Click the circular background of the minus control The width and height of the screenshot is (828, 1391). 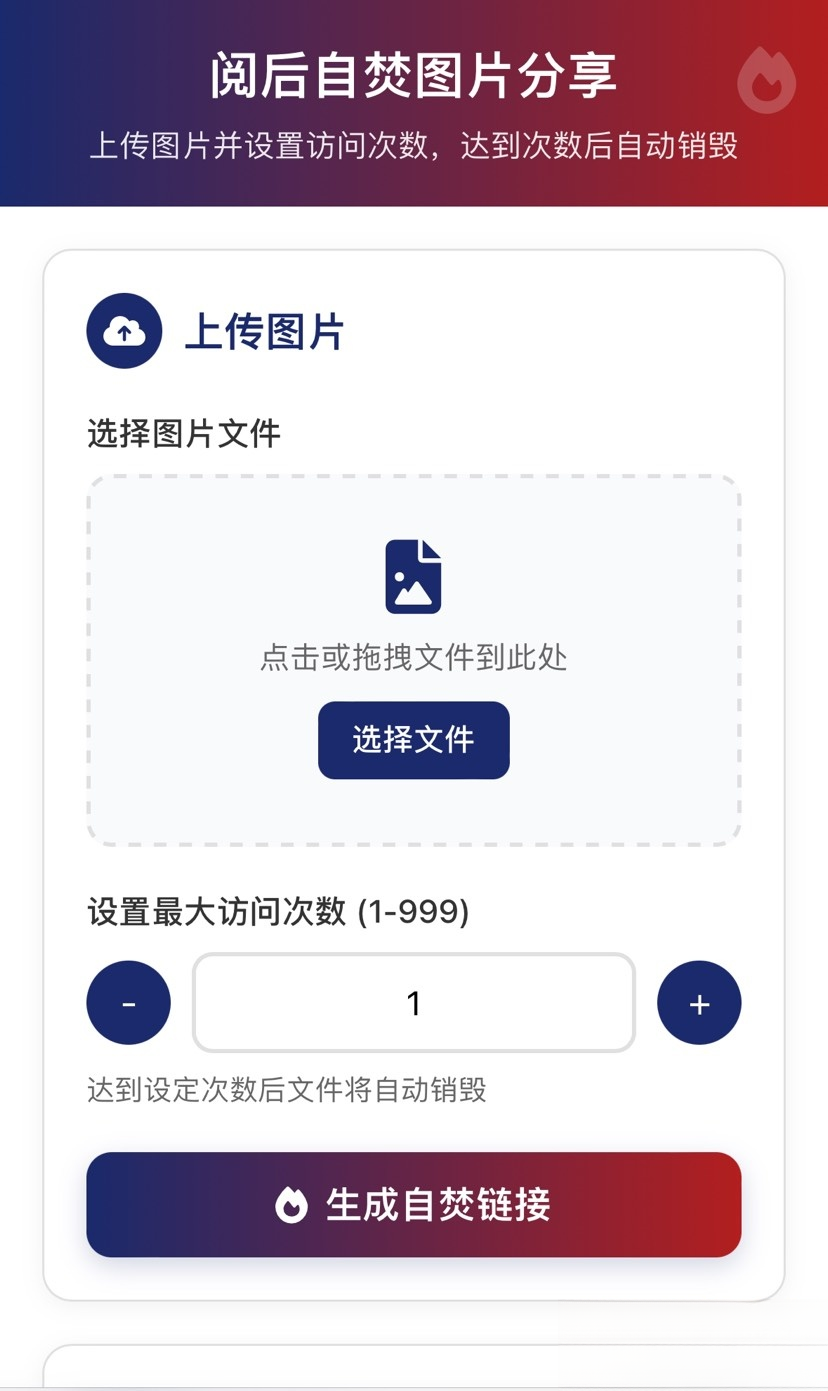(128, 1002)
